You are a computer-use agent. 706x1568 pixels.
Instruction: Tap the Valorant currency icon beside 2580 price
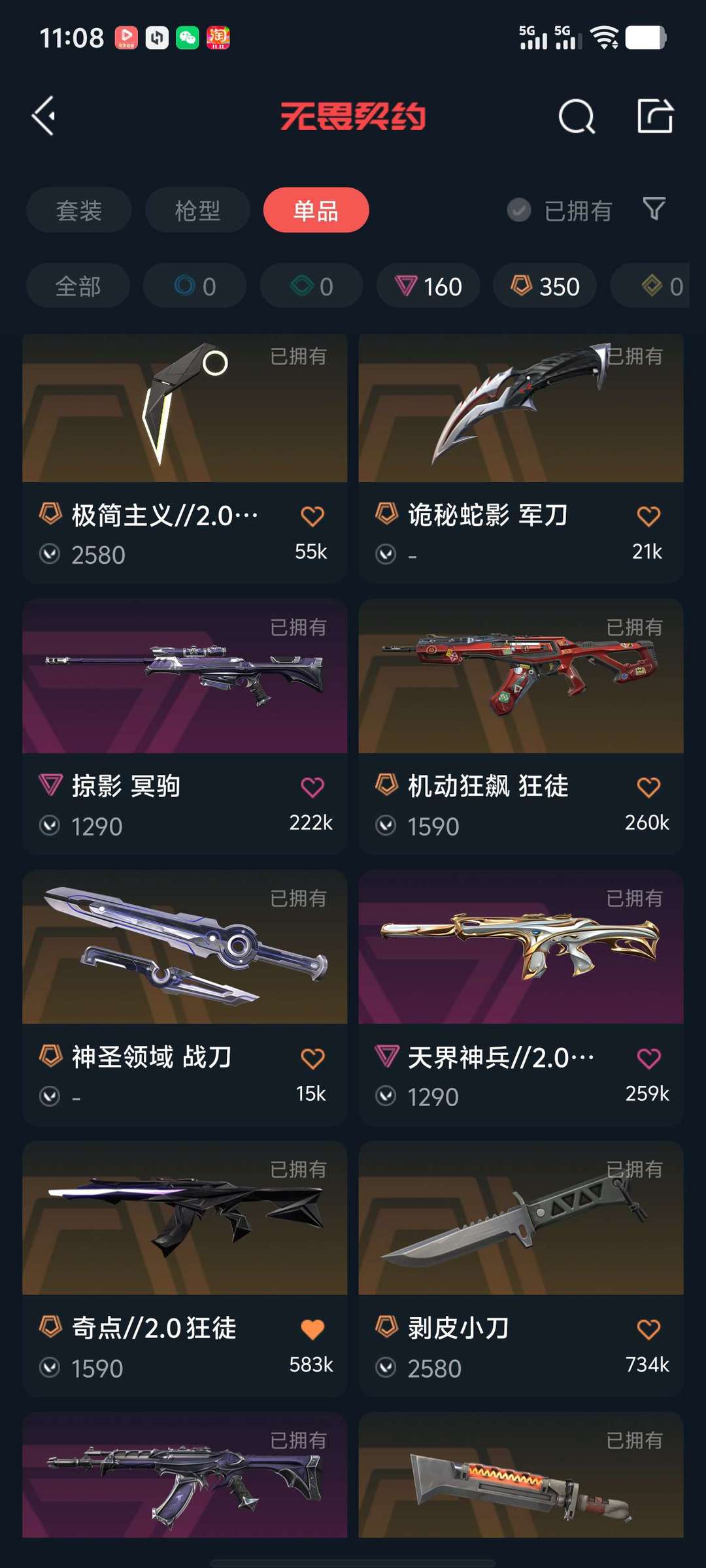point(51,554)
